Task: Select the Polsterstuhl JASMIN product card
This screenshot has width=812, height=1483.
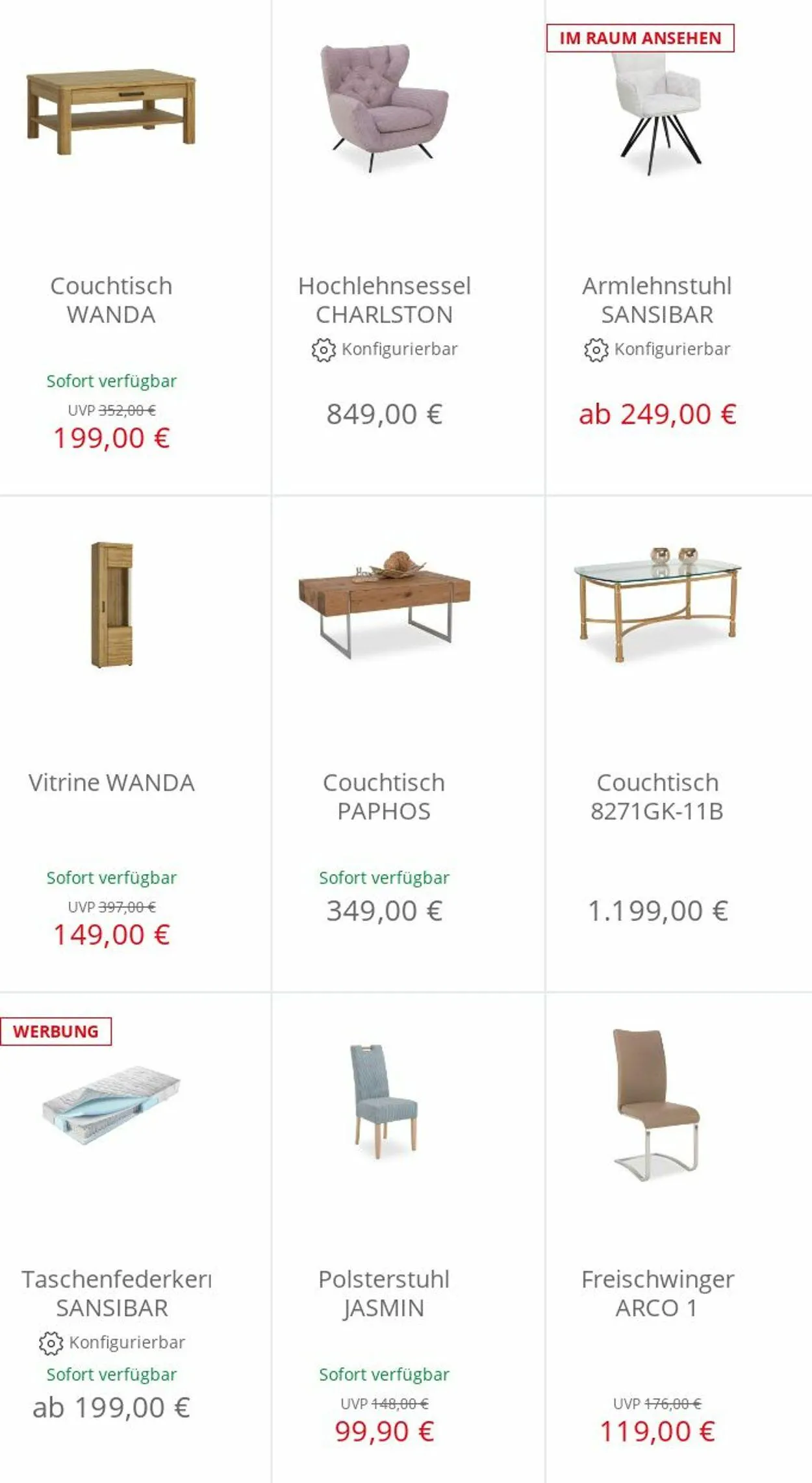Action: click(x=408, y=1238)
